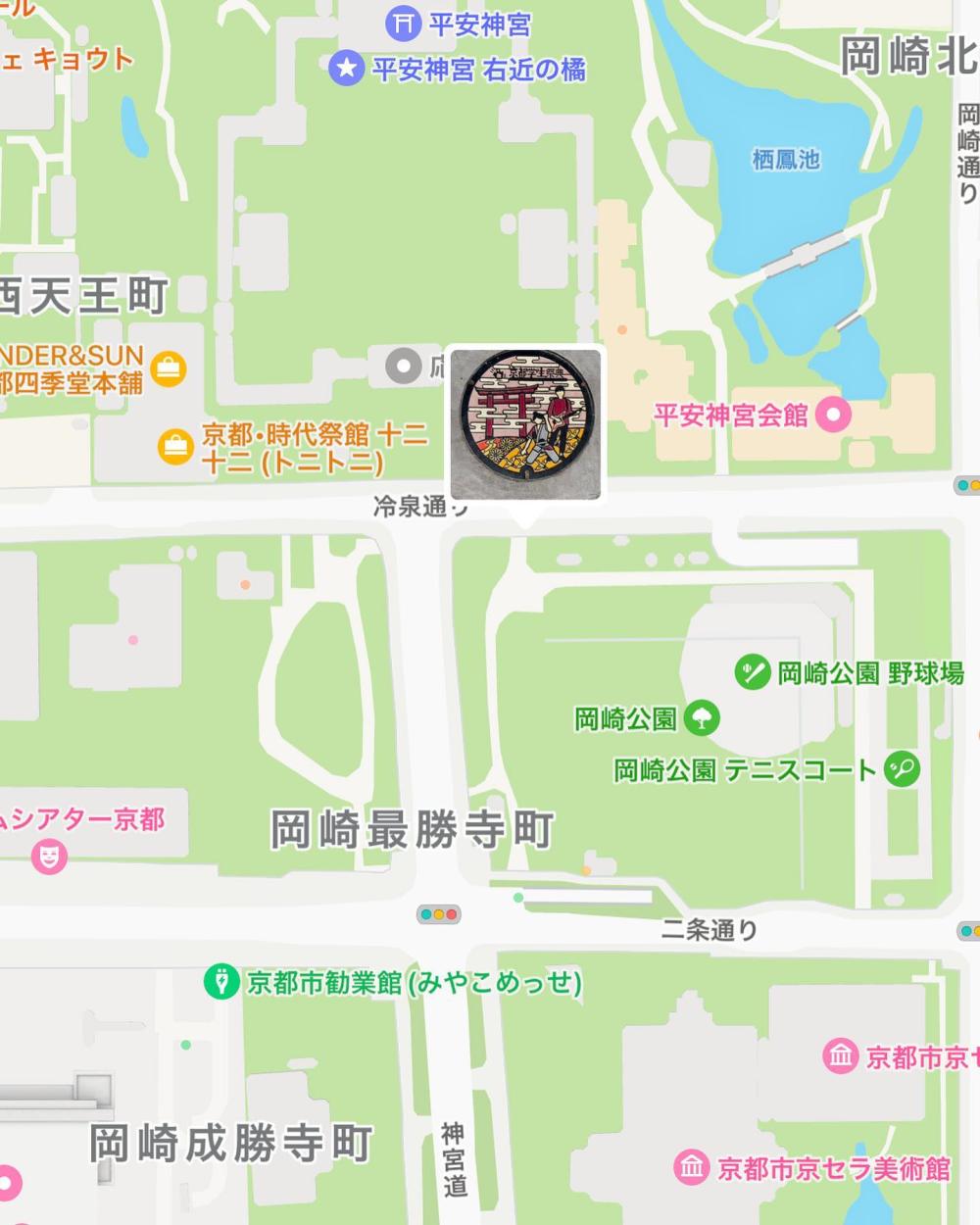Select the theater marker シアター京都
Viewport: 980px width, 1225px height.
(x=49, y=857)
